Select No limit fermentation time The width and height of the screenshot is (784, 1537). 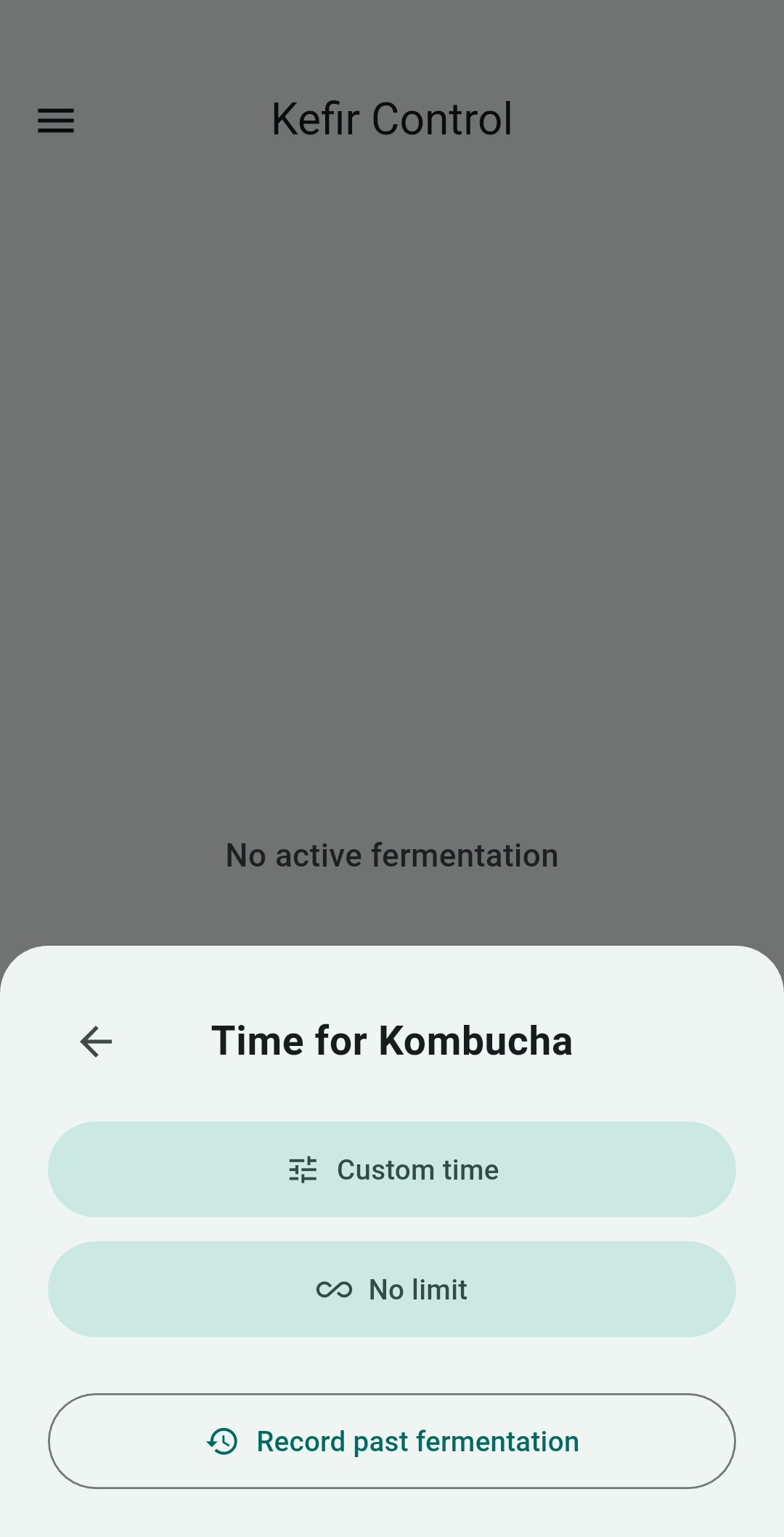click(392, 1289)
